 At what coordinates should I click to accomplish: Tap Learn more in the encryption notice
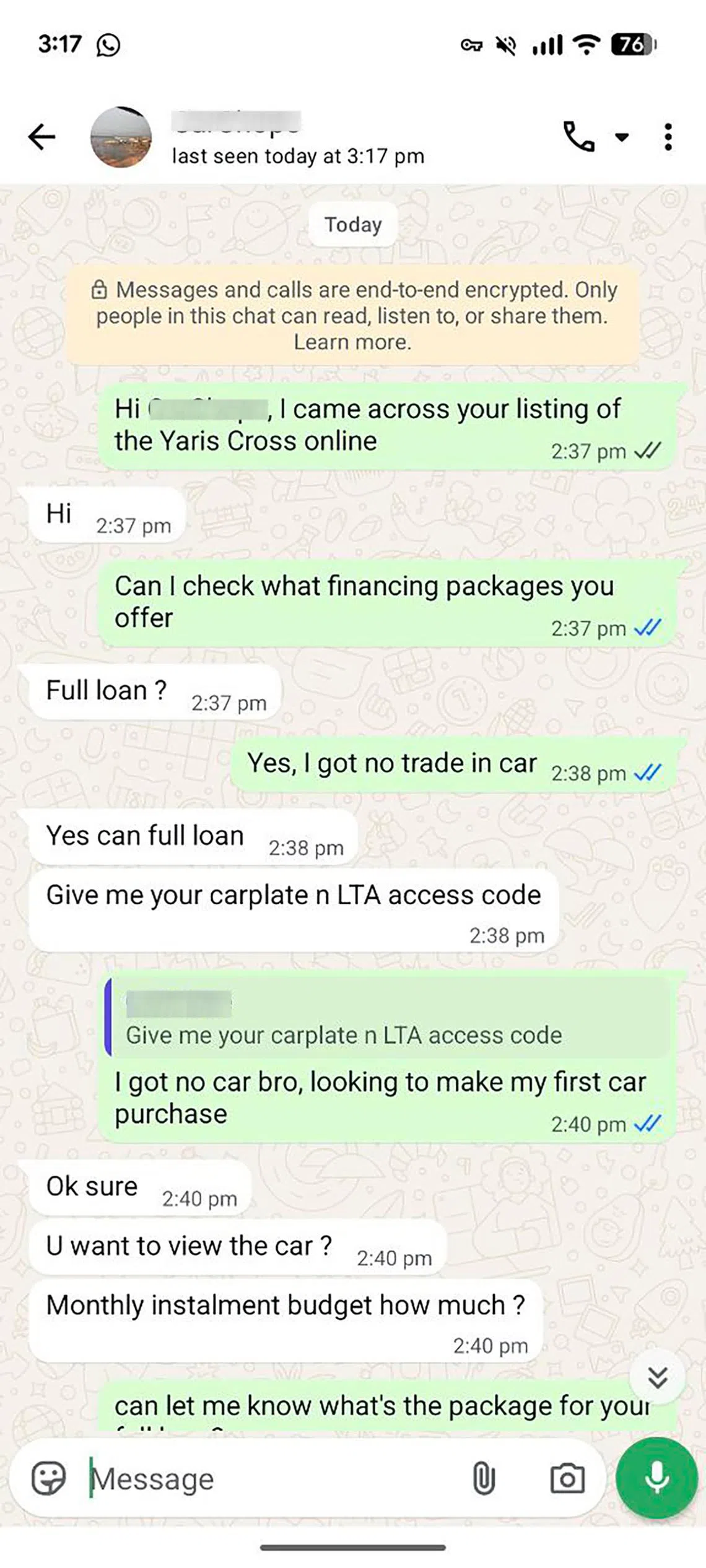click(352, 342)
